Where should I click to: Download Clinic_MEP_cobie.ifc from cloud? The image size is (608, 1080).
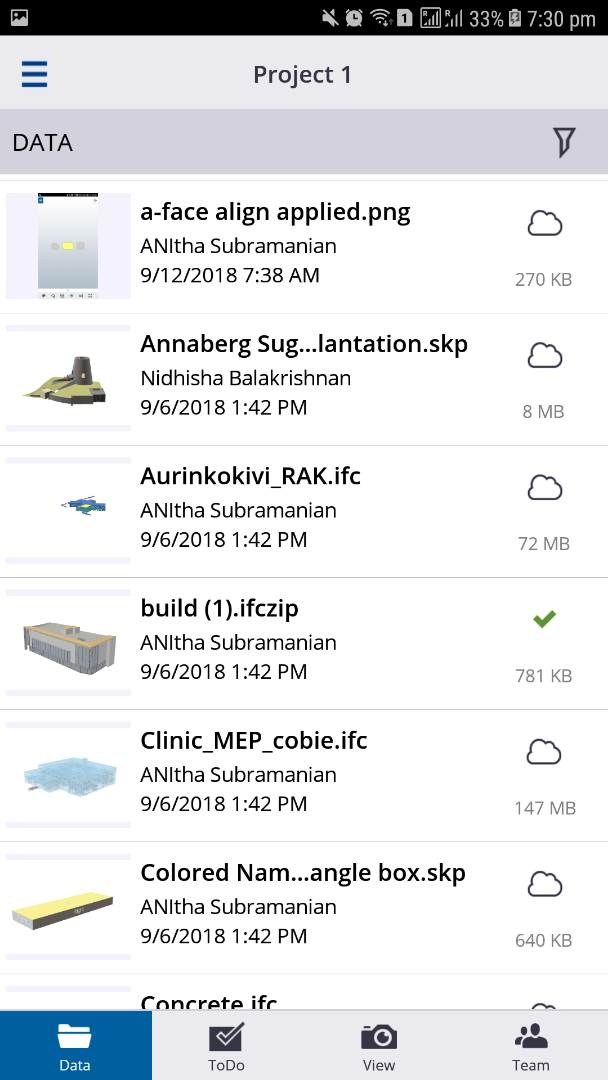[544, 752]
